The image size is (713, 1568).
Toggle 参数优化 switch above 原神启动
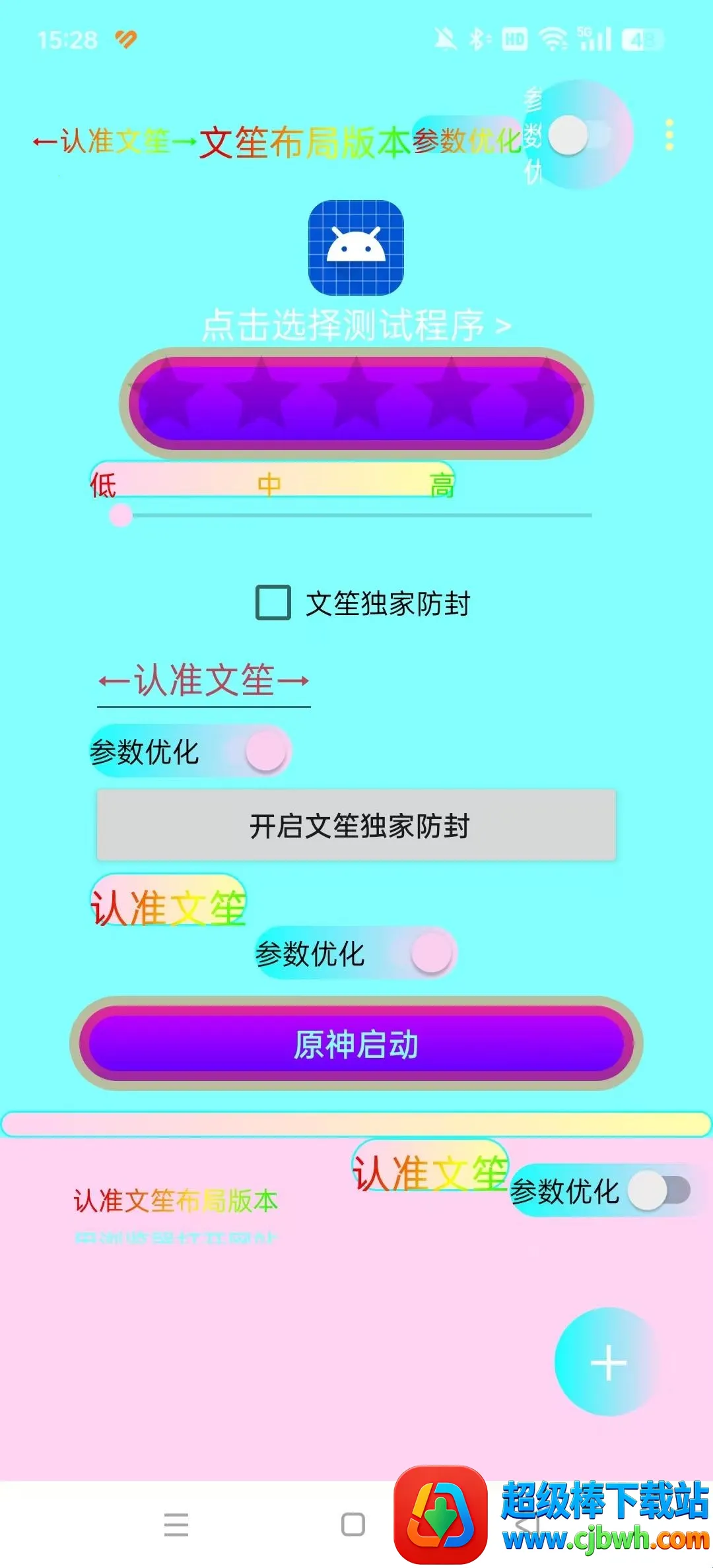click(x=429, y=953)
